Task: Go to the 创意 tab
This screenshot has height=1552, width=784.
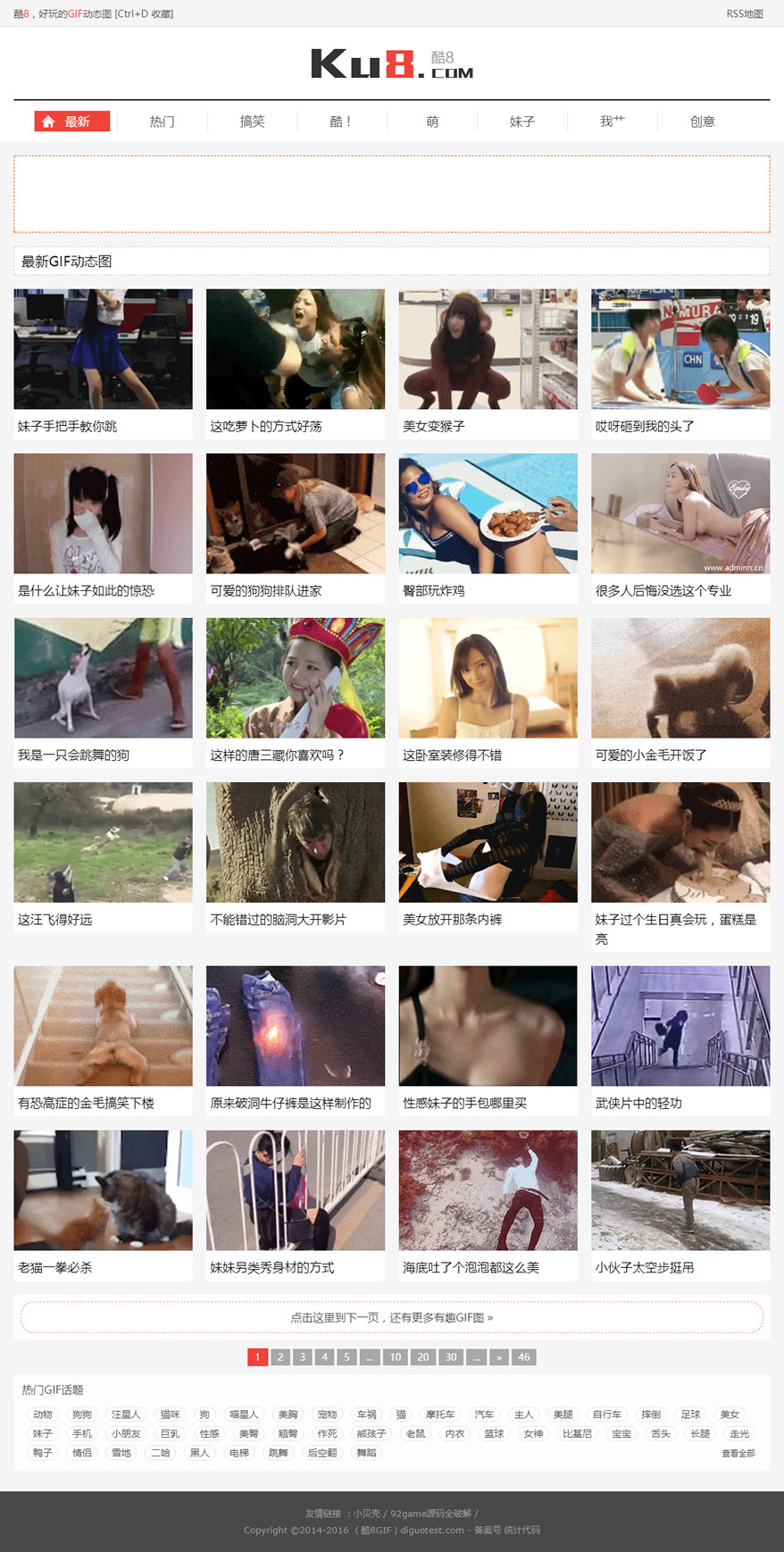Action: [703, 121]
